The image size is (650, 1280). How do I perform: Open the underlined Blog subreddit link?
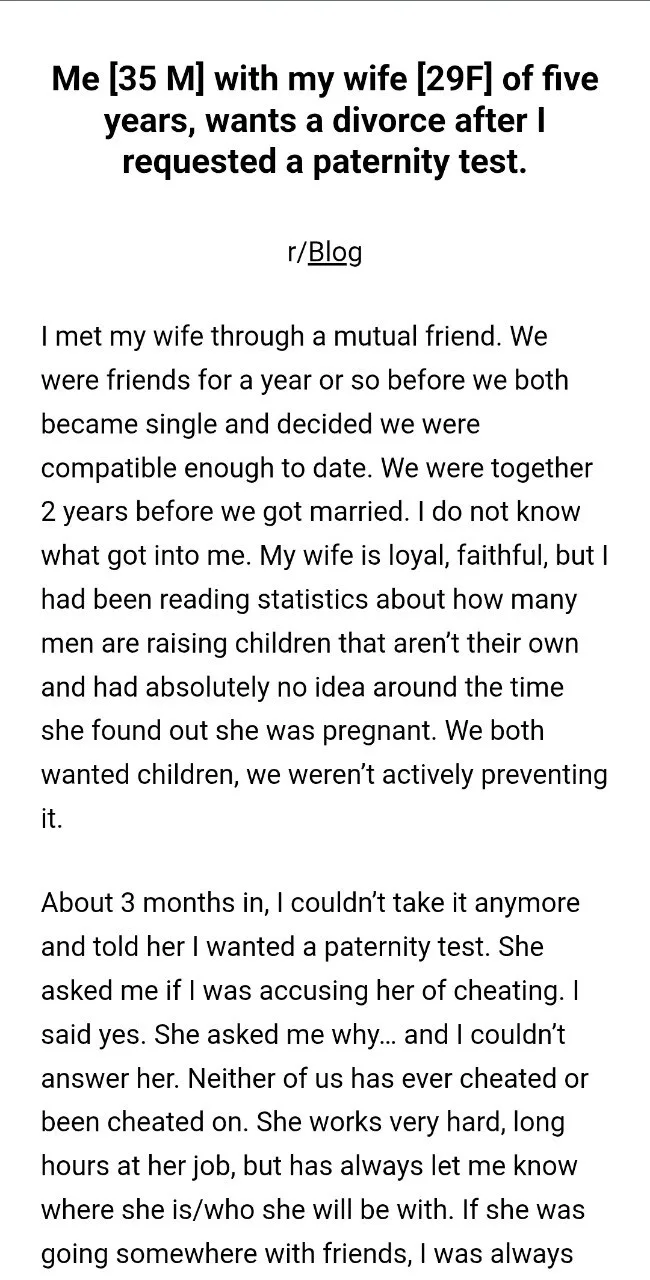(335, 252)
